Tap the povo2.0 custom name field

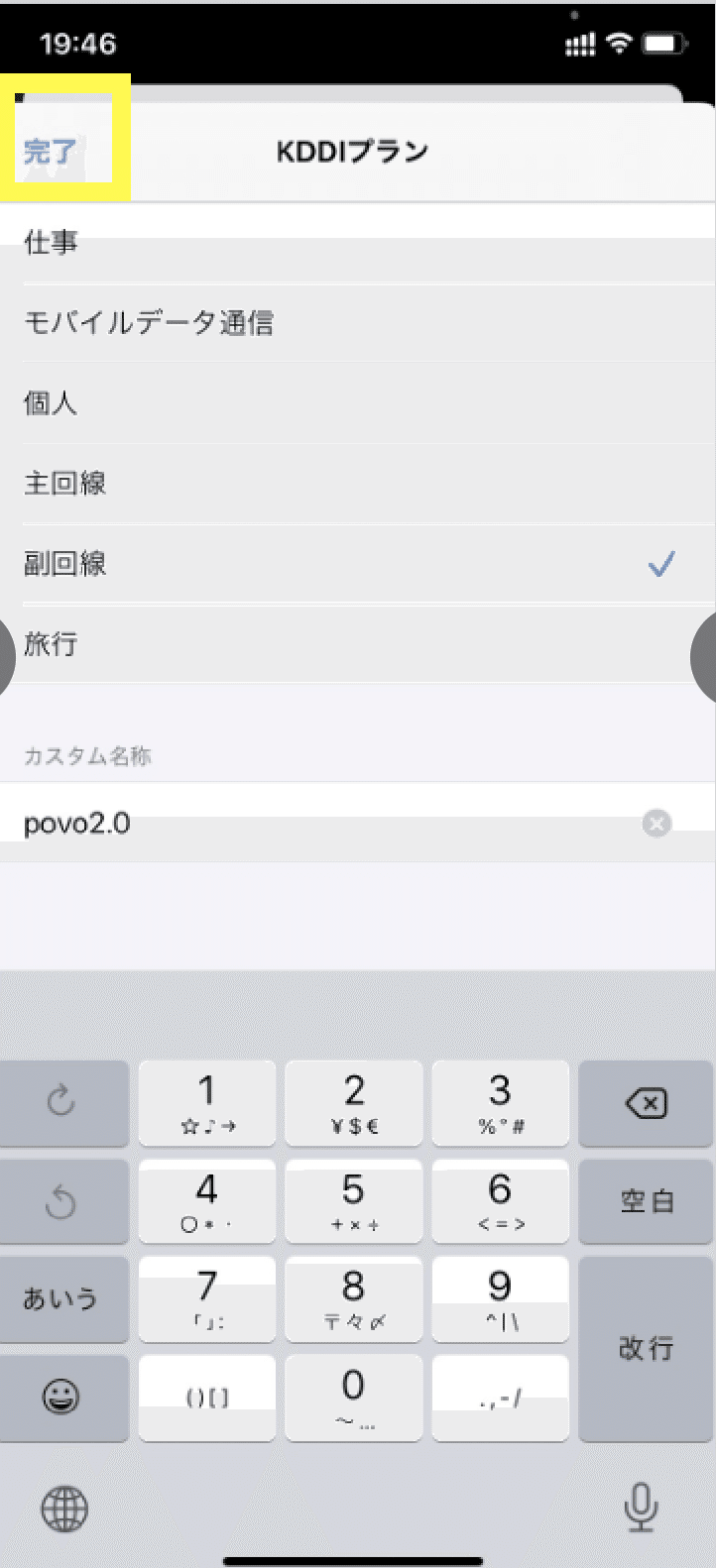(x=327, y=823)
